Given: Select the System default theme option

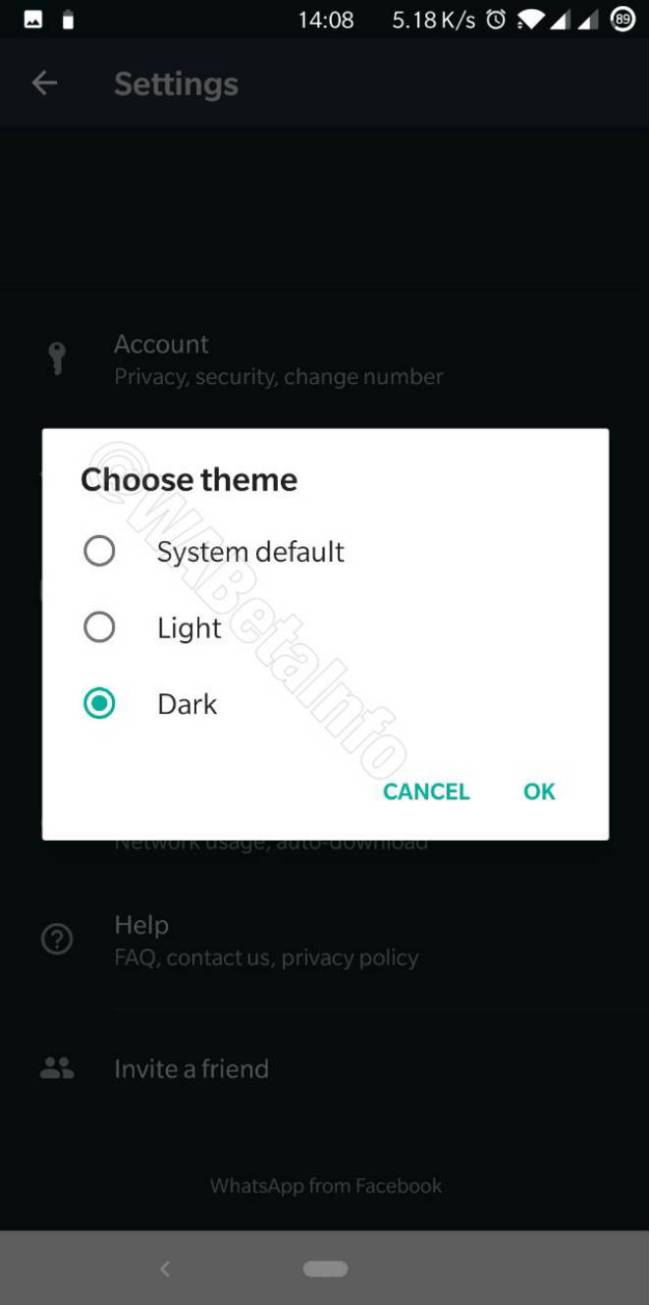Looking at the screenshot, I should tap(325, 551).
